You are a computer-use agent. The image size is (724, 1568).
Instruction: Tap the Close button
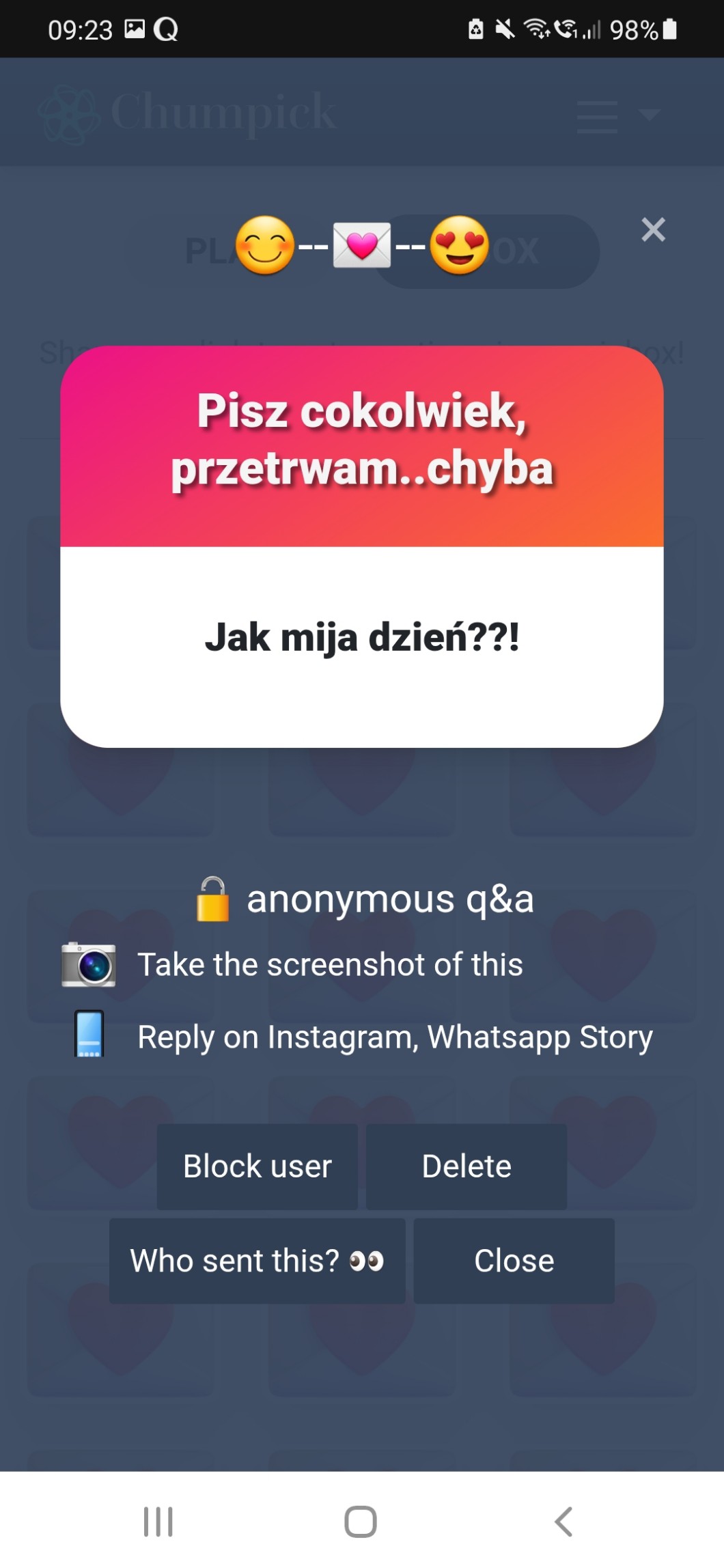[514, 1261]
